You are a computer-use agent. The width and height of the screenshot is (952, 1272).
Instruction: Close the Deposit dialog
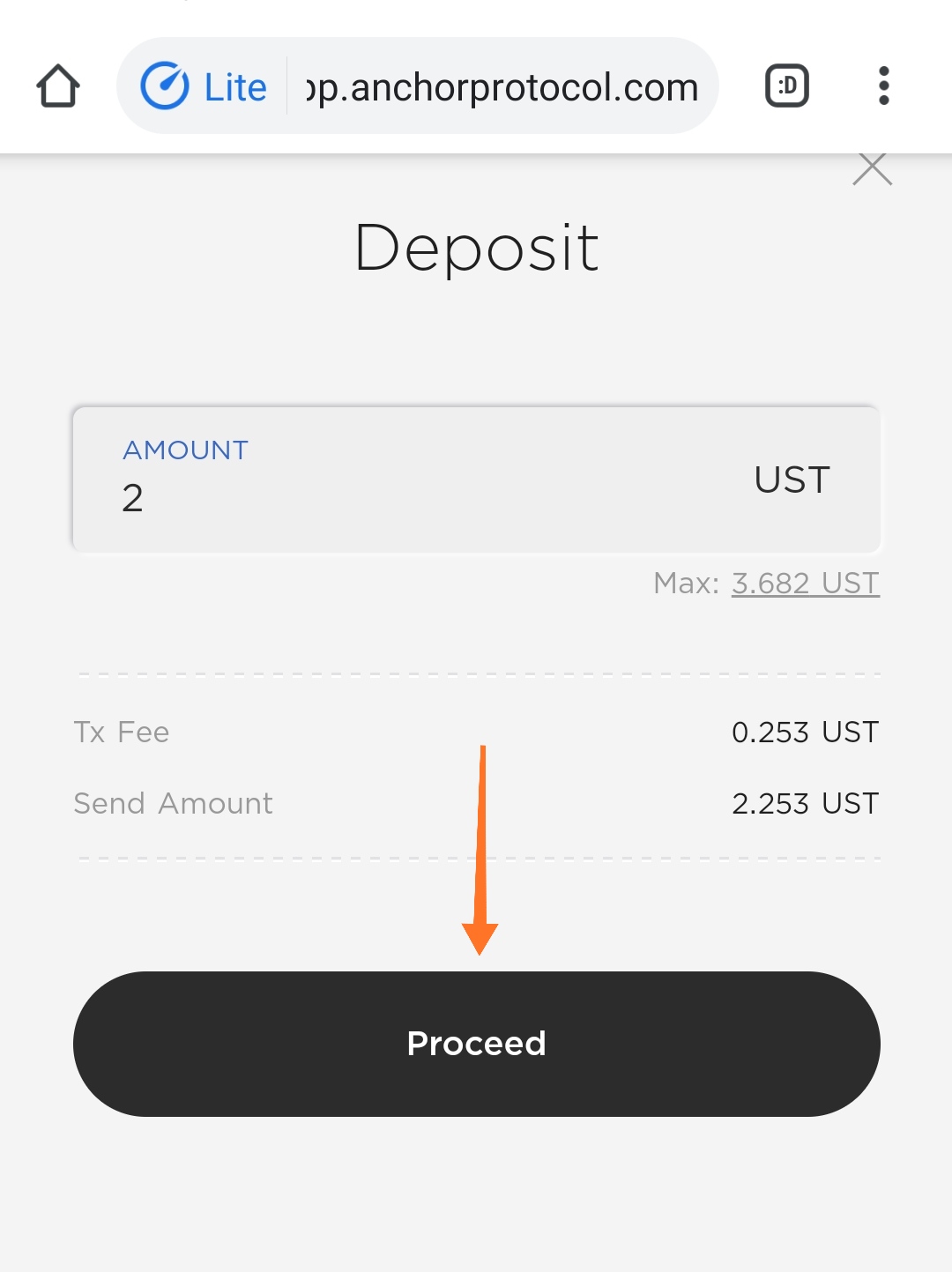tap(872, 169)
